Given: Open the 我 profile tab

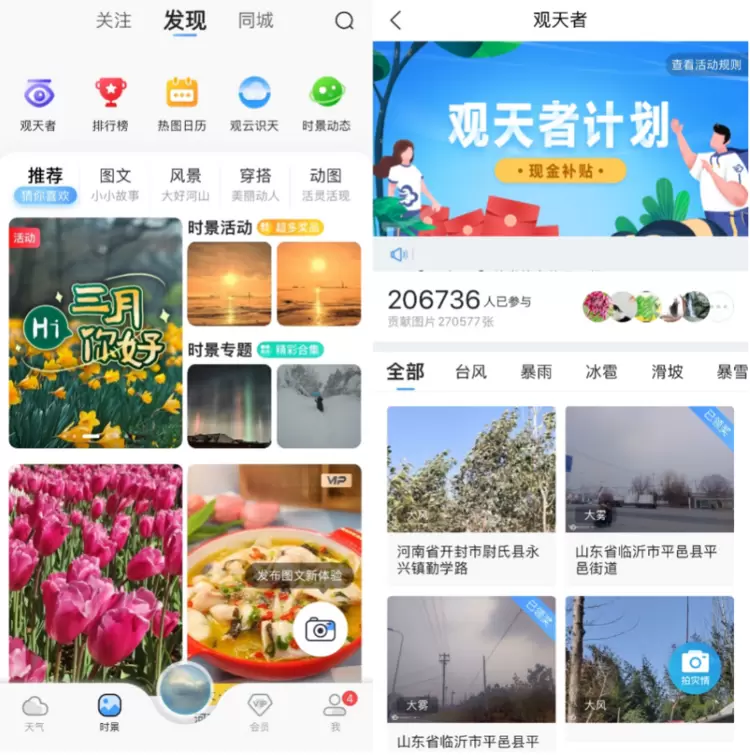Looking at the screenshot, I should pos(334,713).
